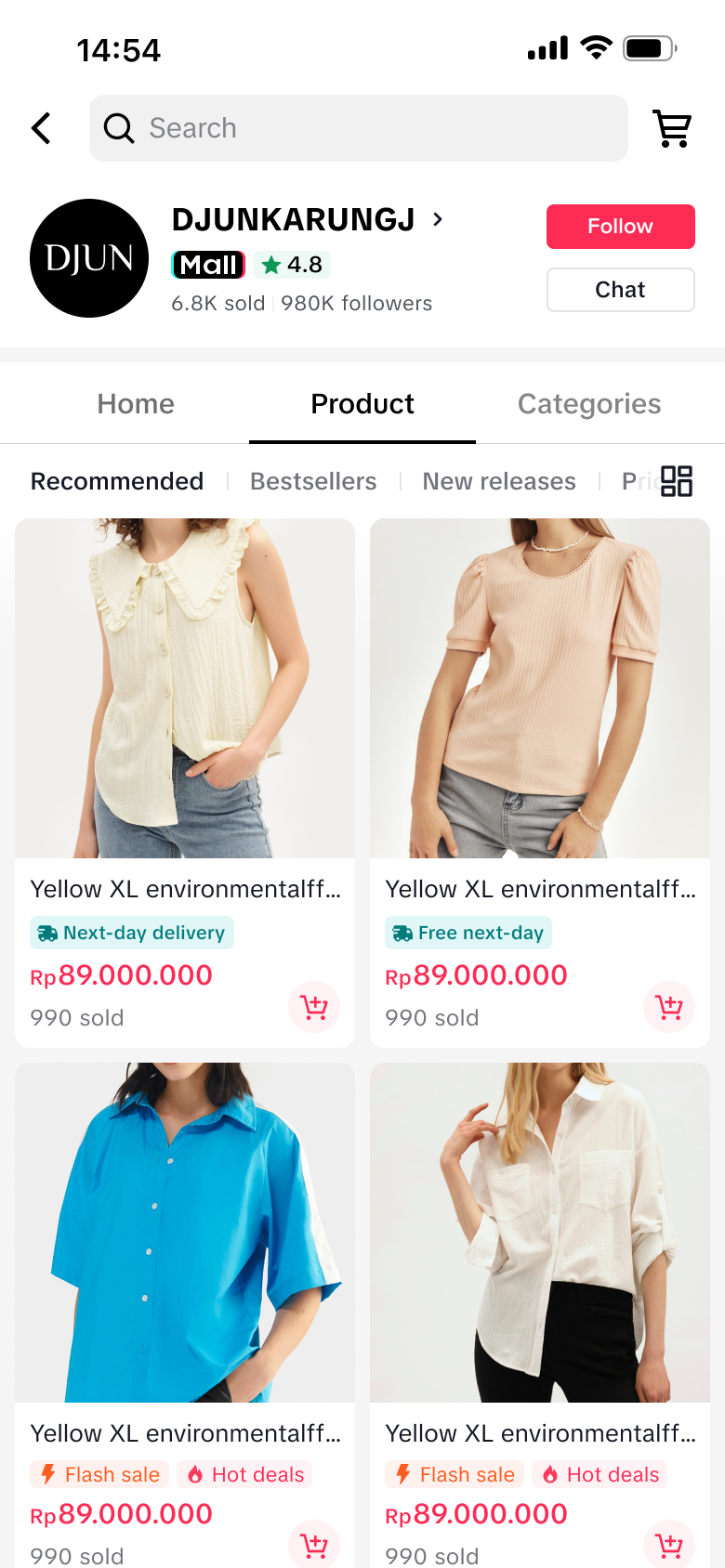
Task: Open the cream ruffle-collar top product
Action: 185,688
